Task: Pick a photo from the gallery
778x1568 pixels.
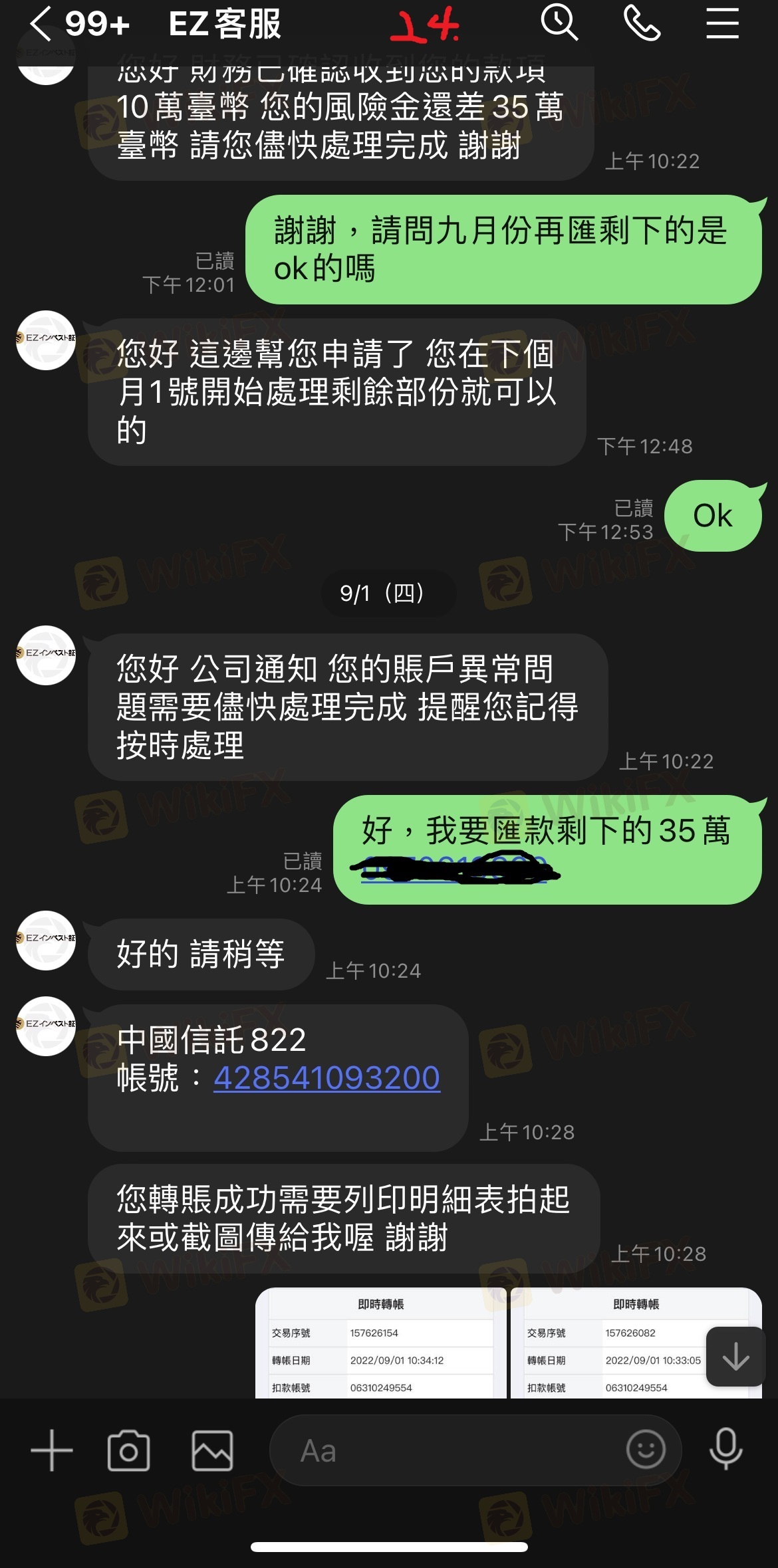Action: (212, 1450)
